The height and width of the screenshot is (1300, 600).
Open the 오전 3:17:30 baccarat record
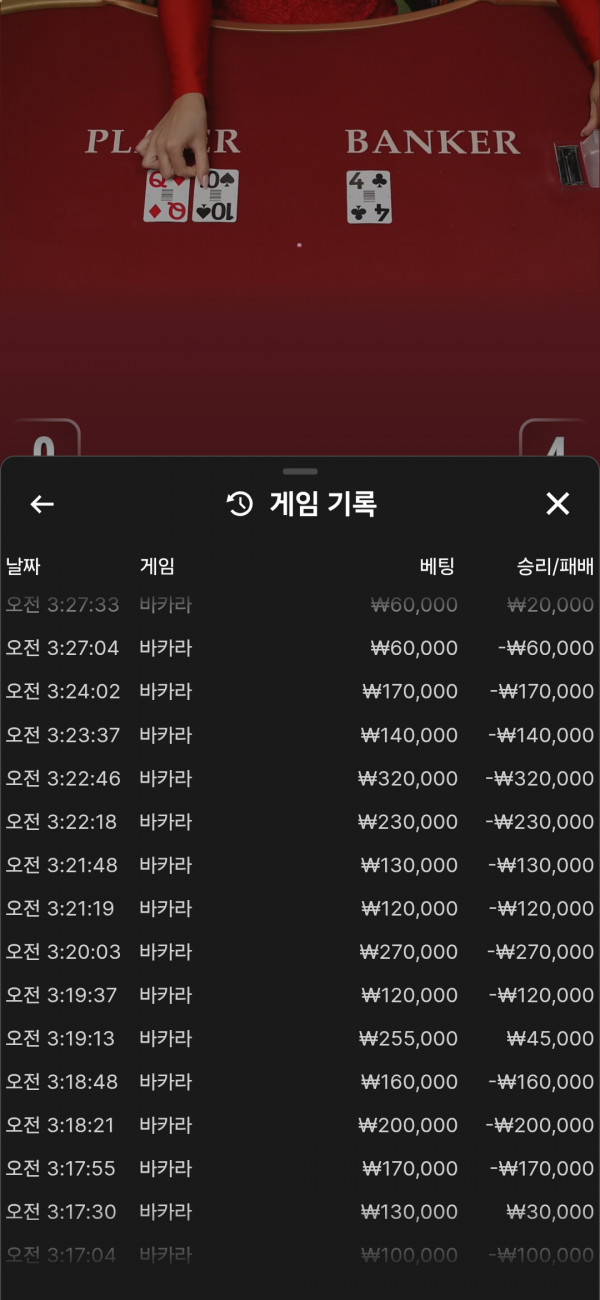pos(300,1211)
